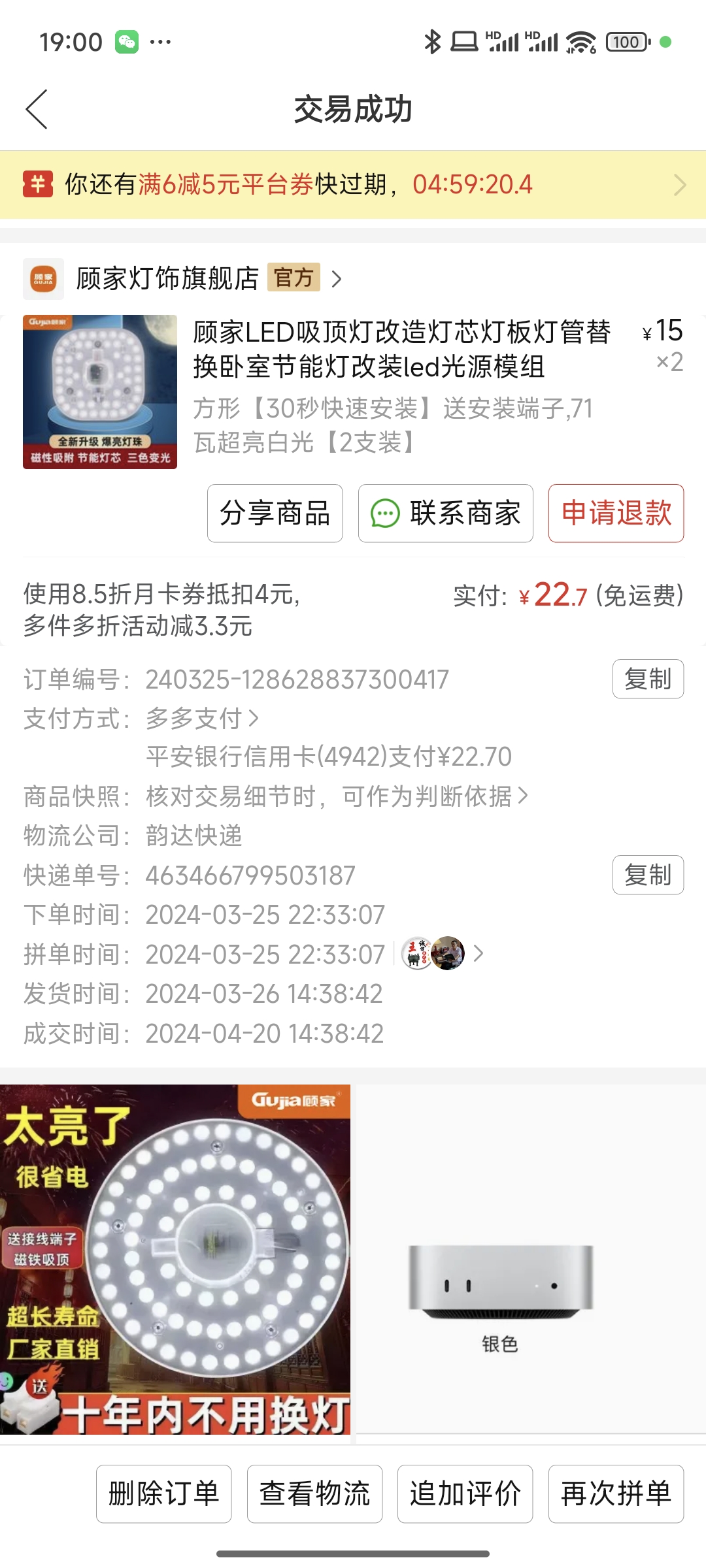Open the 银色 mini computer product card

531,1260
